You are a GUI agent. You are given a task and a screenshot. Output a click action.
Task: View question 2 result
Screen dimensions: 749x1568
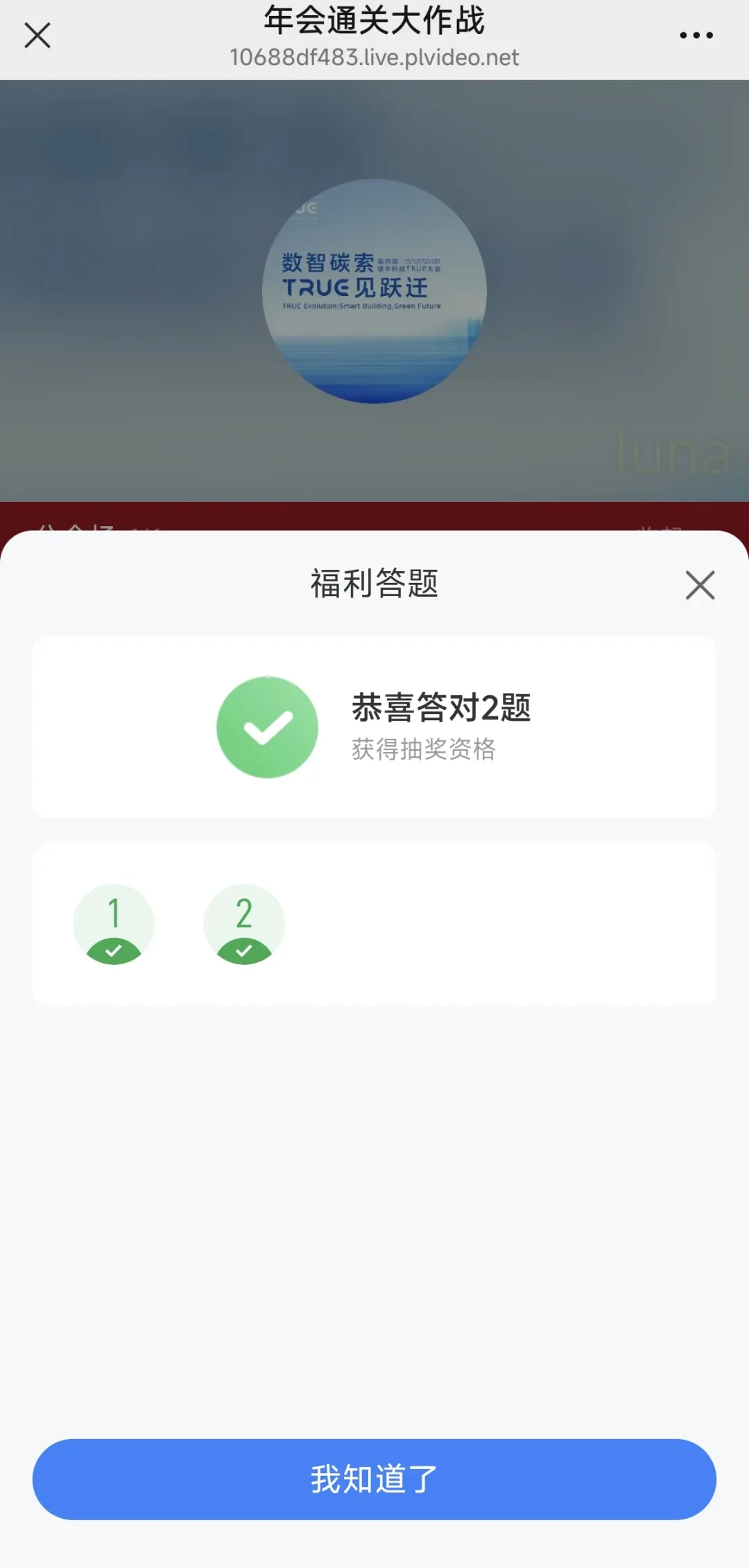tap(244, 924)
